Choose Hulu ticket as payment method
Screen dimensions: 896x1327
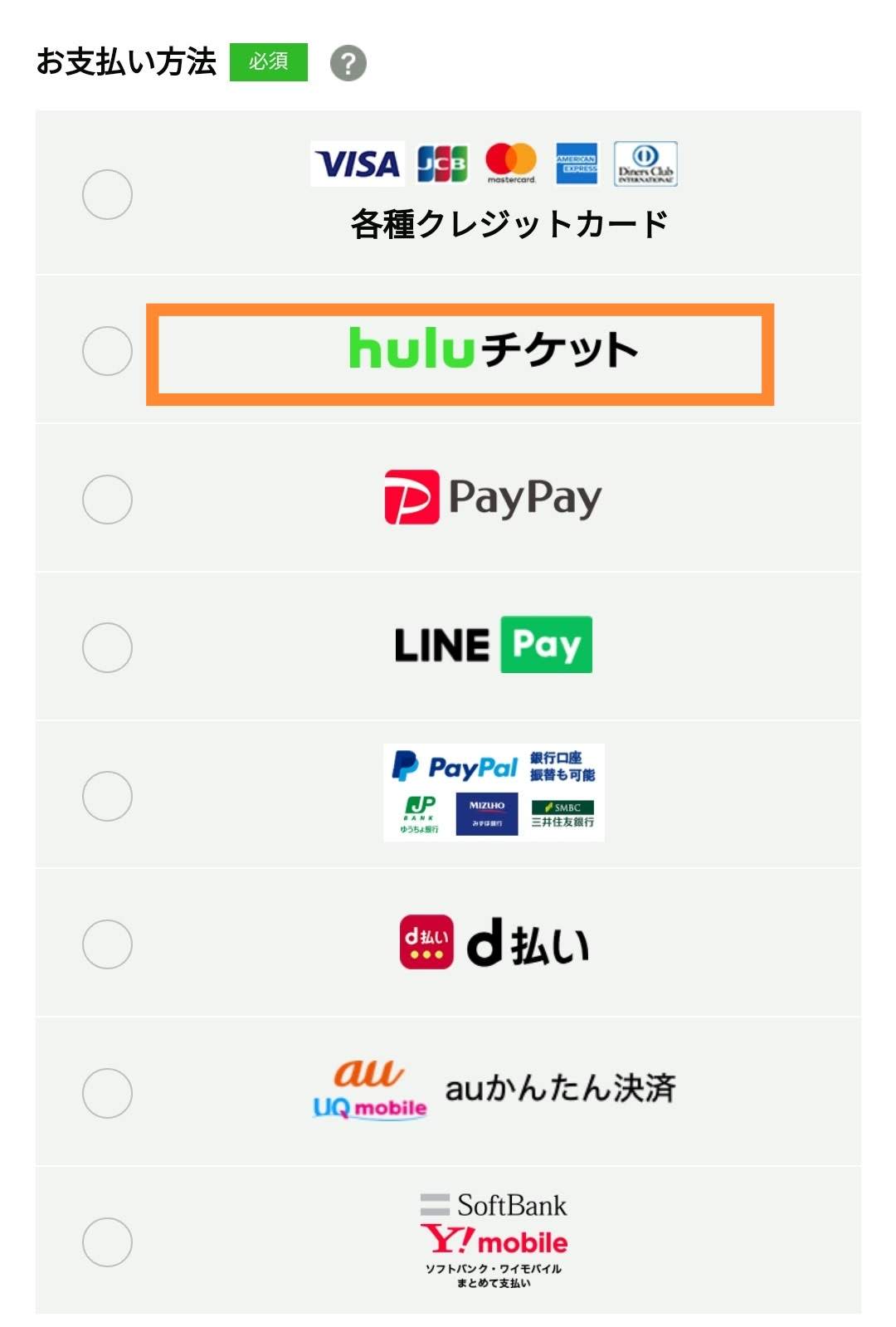pyautogui.click(x=108, y=351)
